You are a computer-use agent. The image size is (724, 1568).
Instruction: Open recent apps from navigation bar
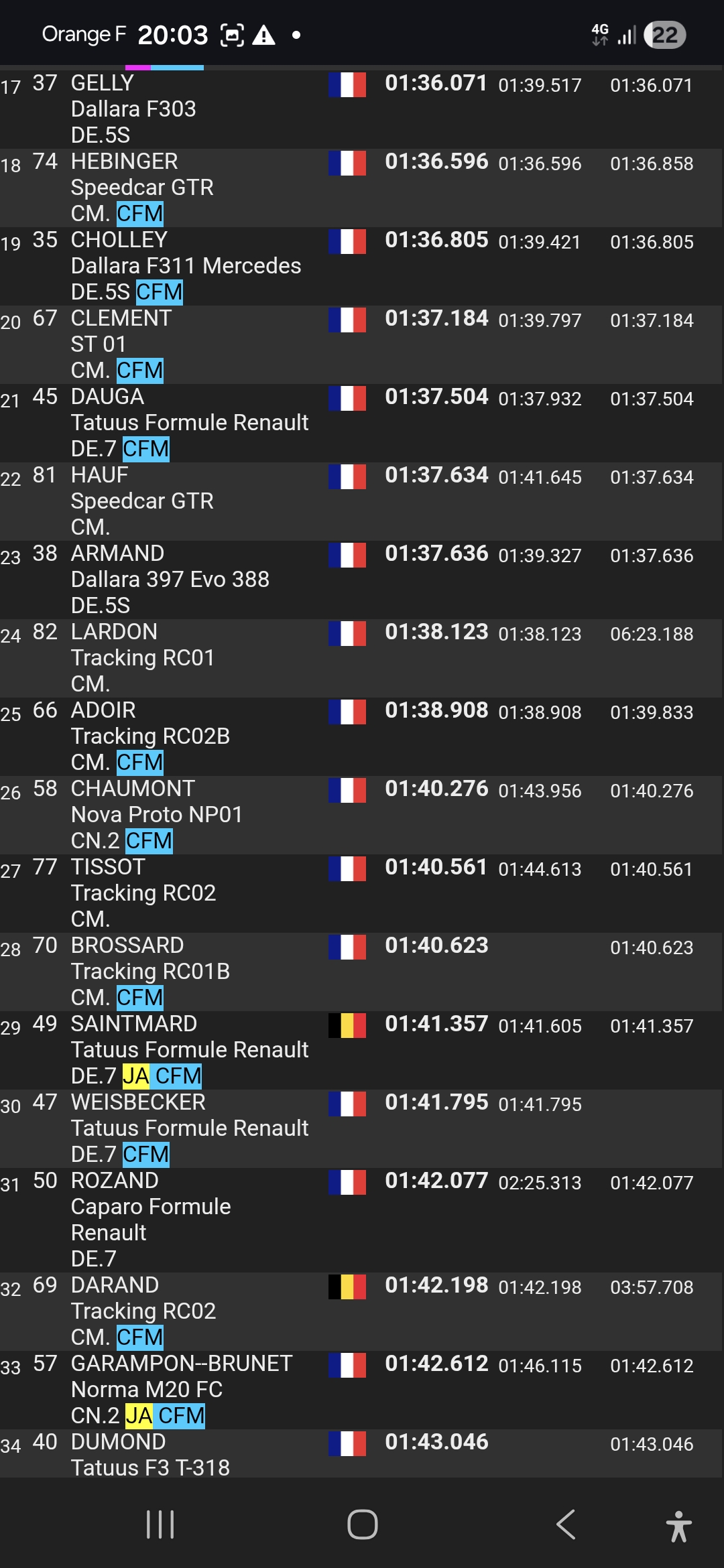pyautogui.click(x=160, y=1524)
